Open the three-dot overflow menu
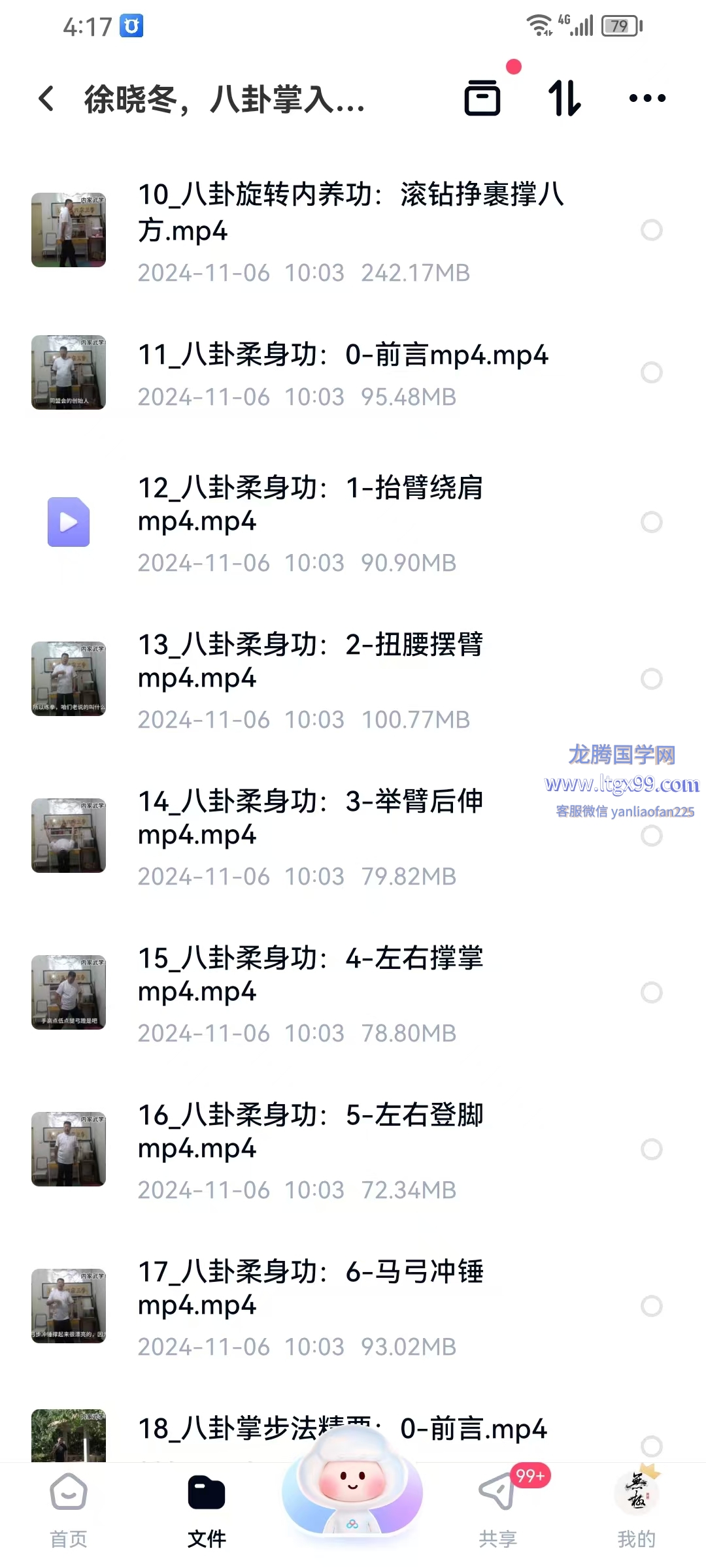 coord(647,99)
